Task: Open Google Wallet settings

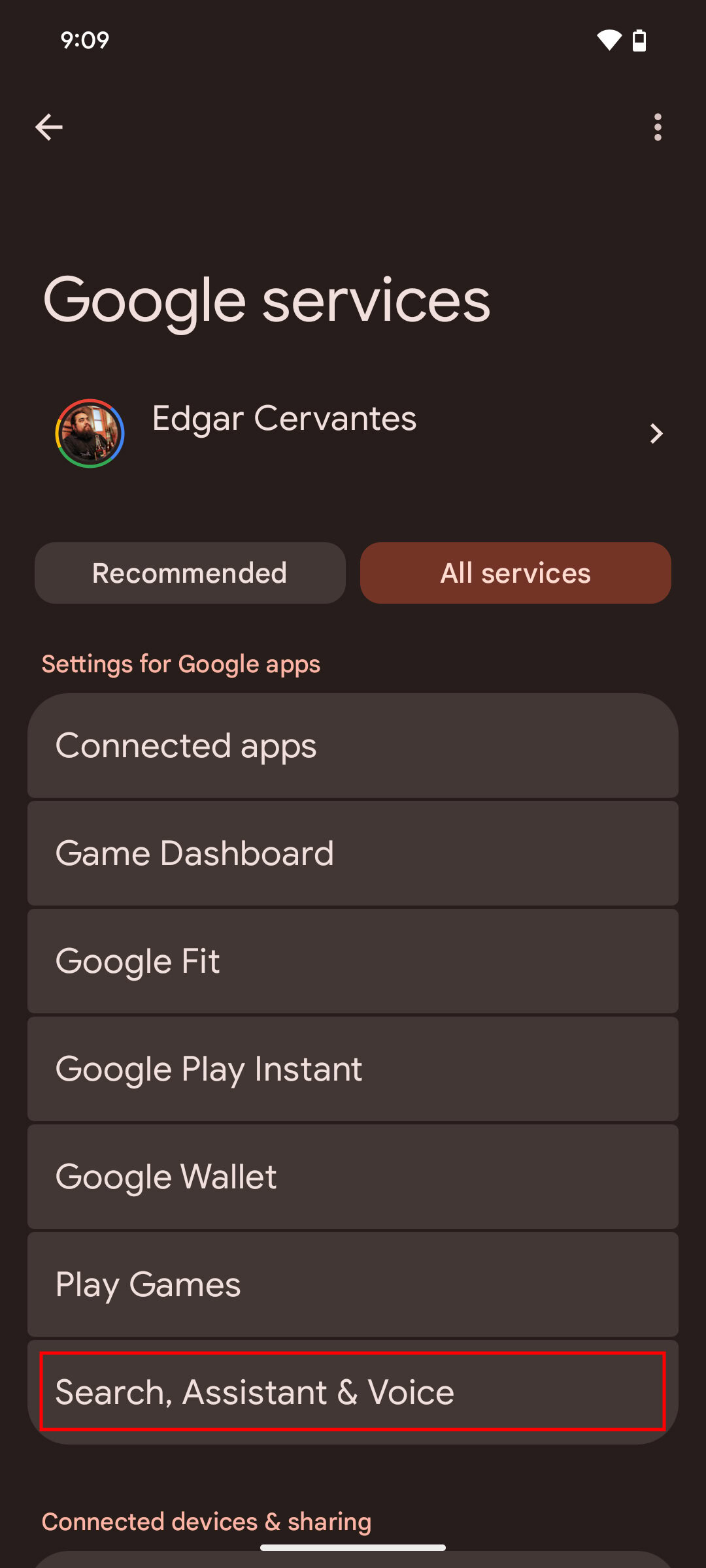Action: click(353, 1177)
